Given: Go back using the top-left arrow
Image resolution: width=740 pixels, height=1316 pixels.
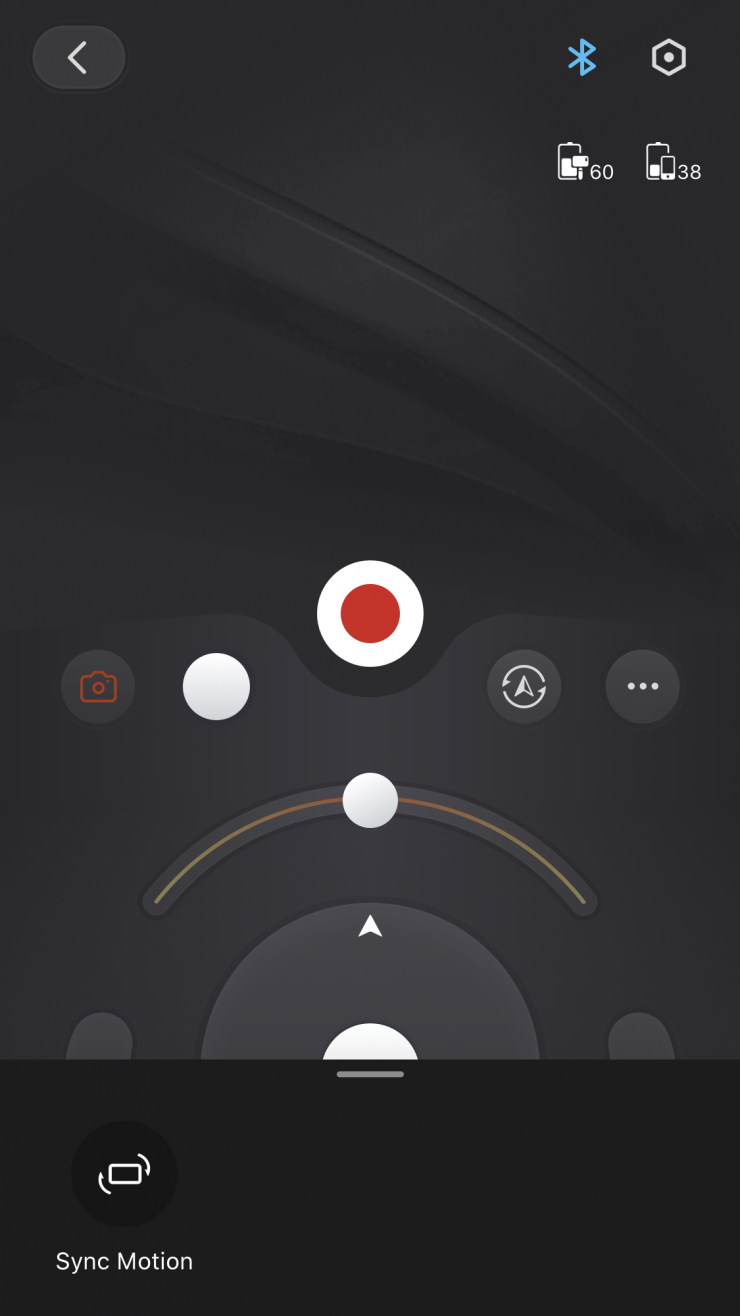Looking at the screenshot, I should click(x=78, y=58).
